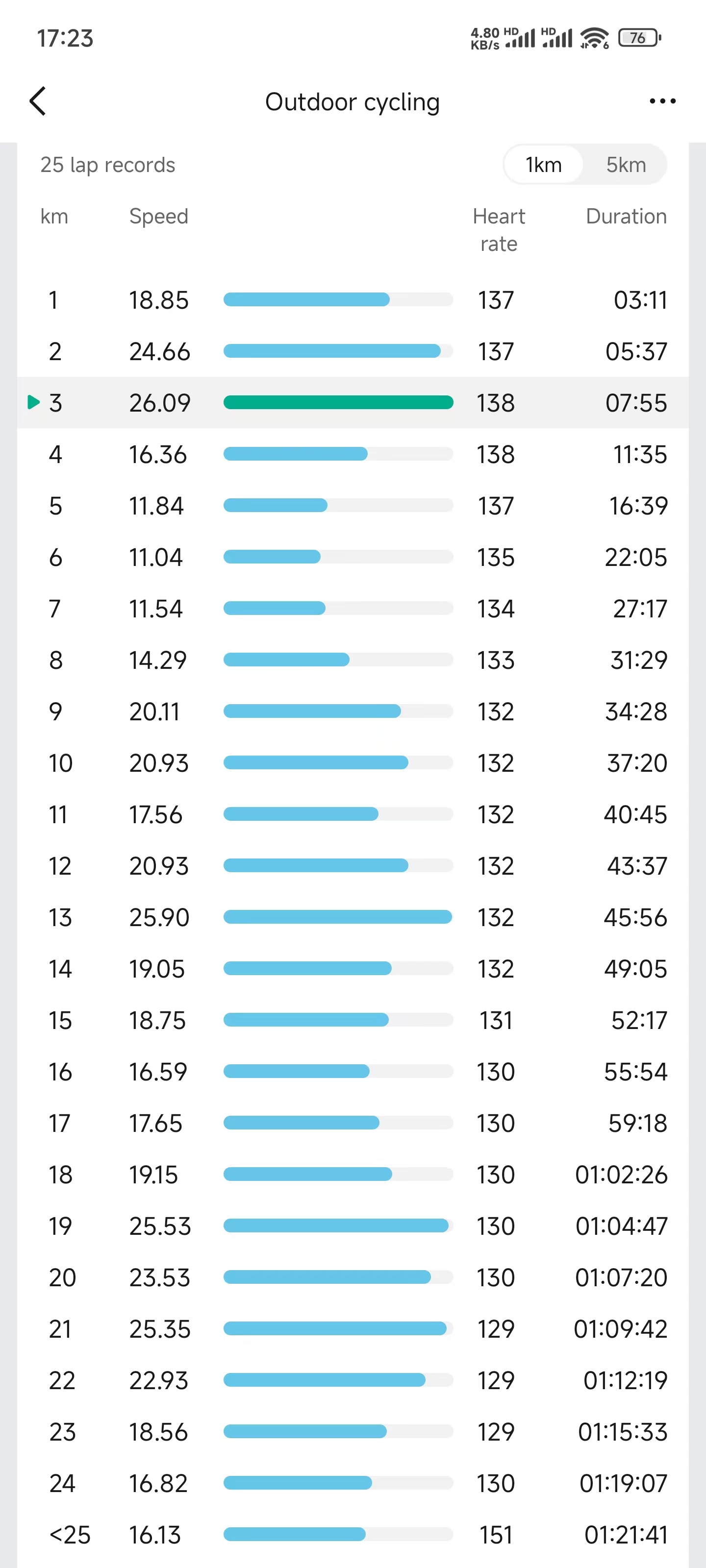
Task: Go back from Outdoor cycling
Action: [x=38, y=101]
